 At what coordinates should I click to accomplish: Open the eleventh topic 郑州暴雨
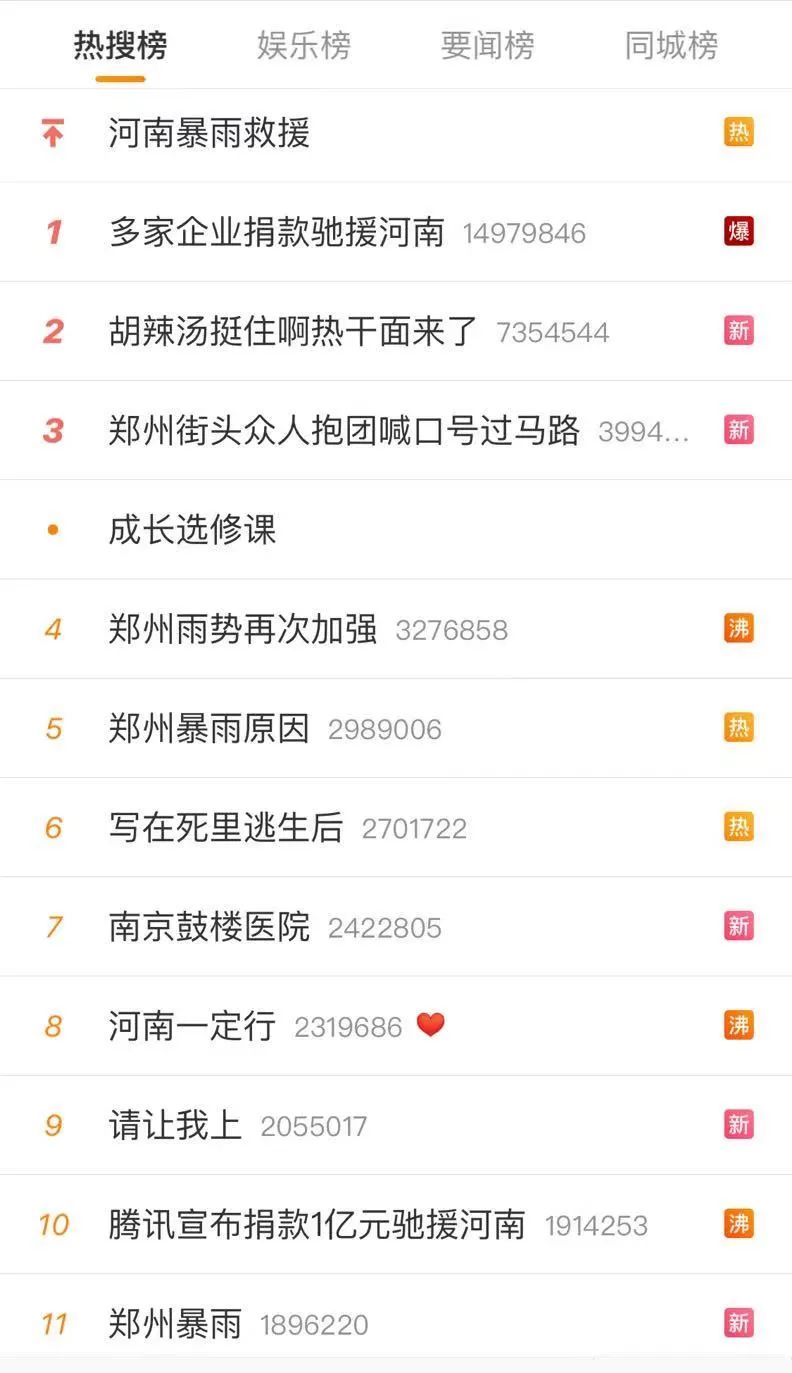click(175, 1324)
